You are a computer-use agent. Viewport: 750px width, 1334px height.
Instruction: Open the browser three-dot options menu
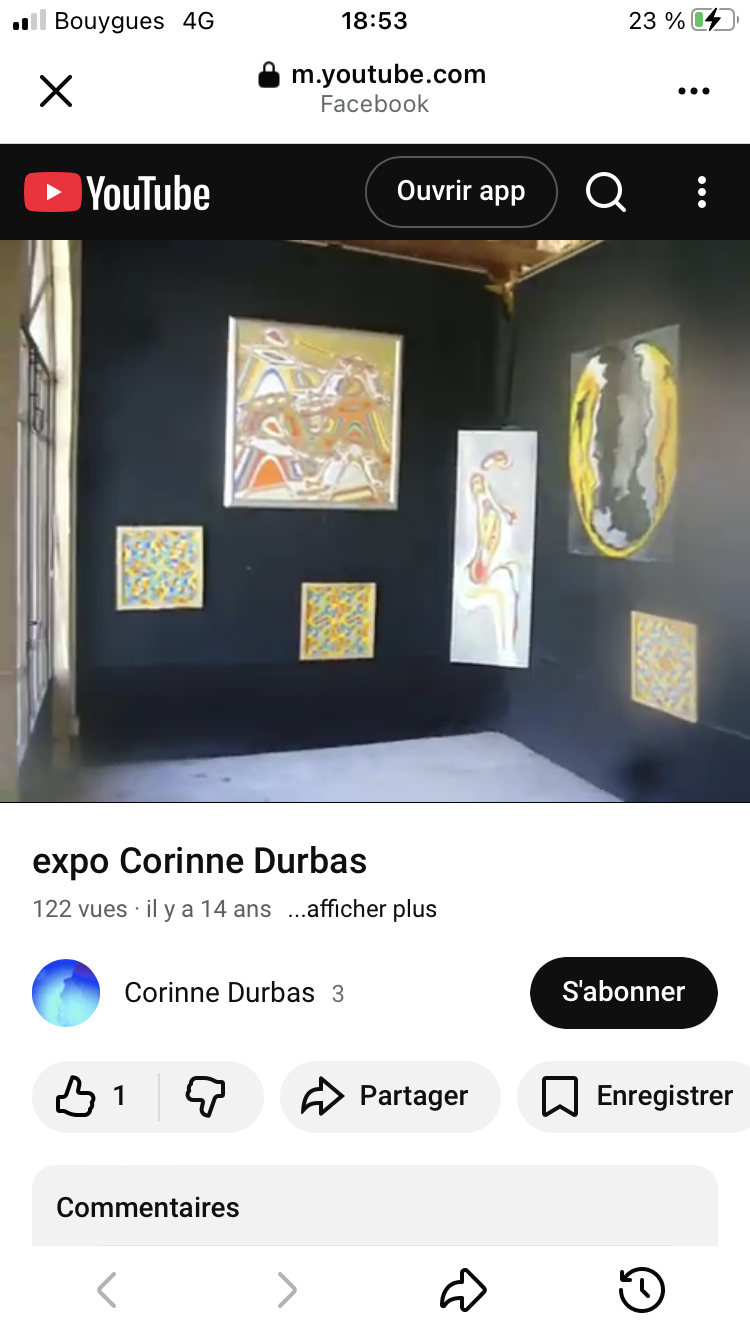693,91
